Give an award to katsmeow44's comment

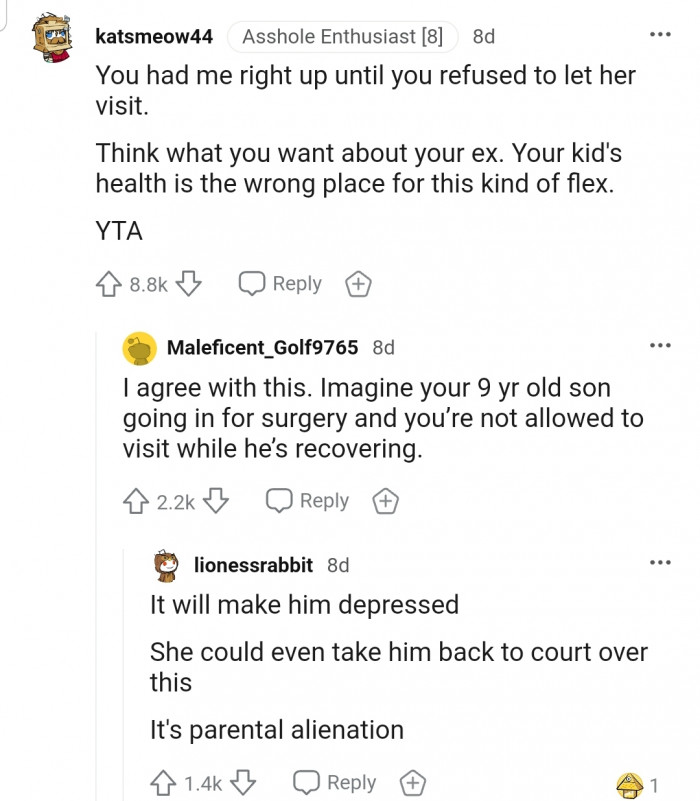358,285
